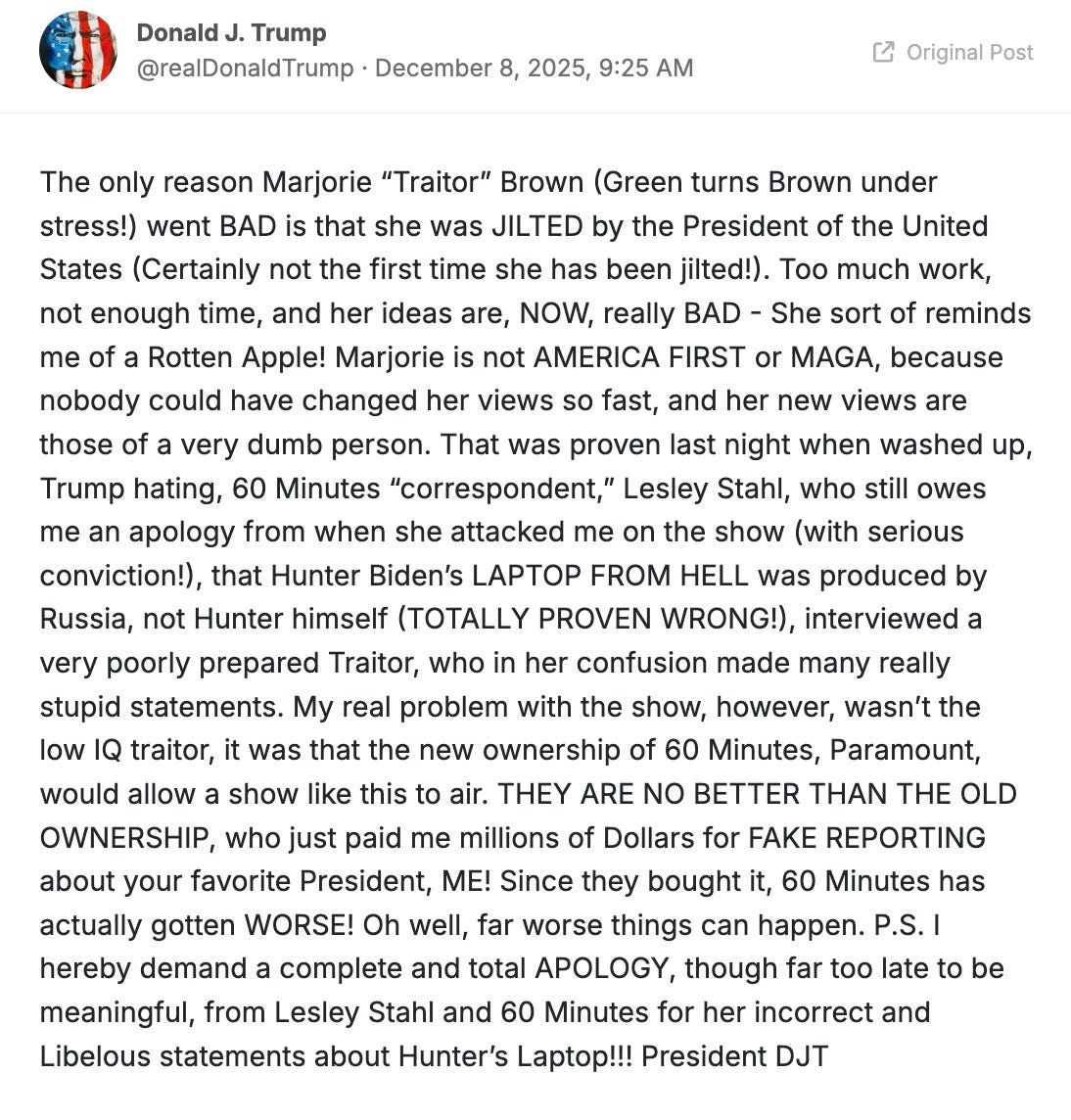Click the post body text area

click(x=535, y=617)
